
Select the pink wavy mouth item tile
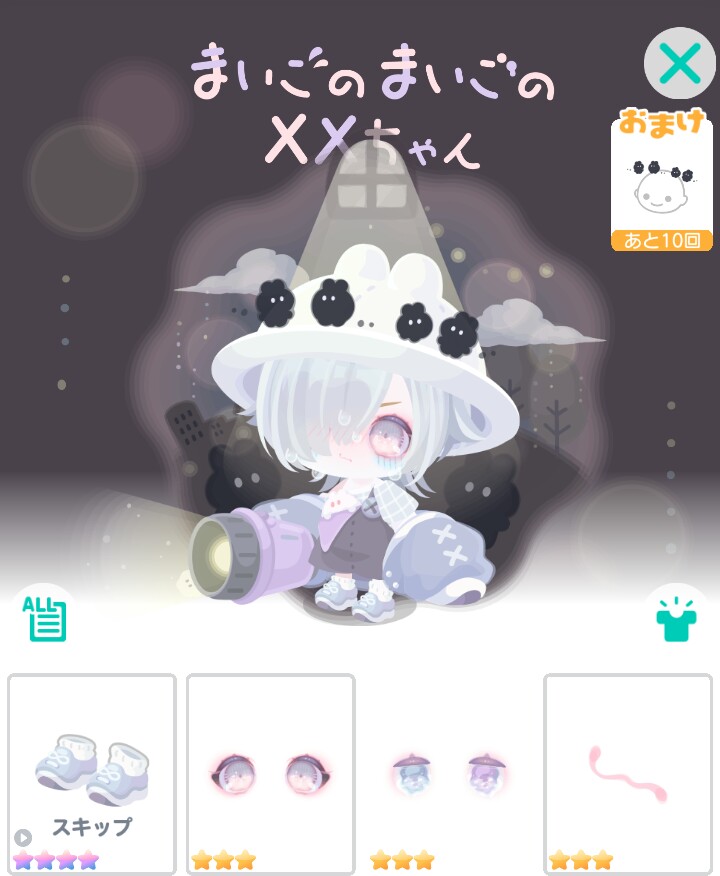click(x=628, y=774)
